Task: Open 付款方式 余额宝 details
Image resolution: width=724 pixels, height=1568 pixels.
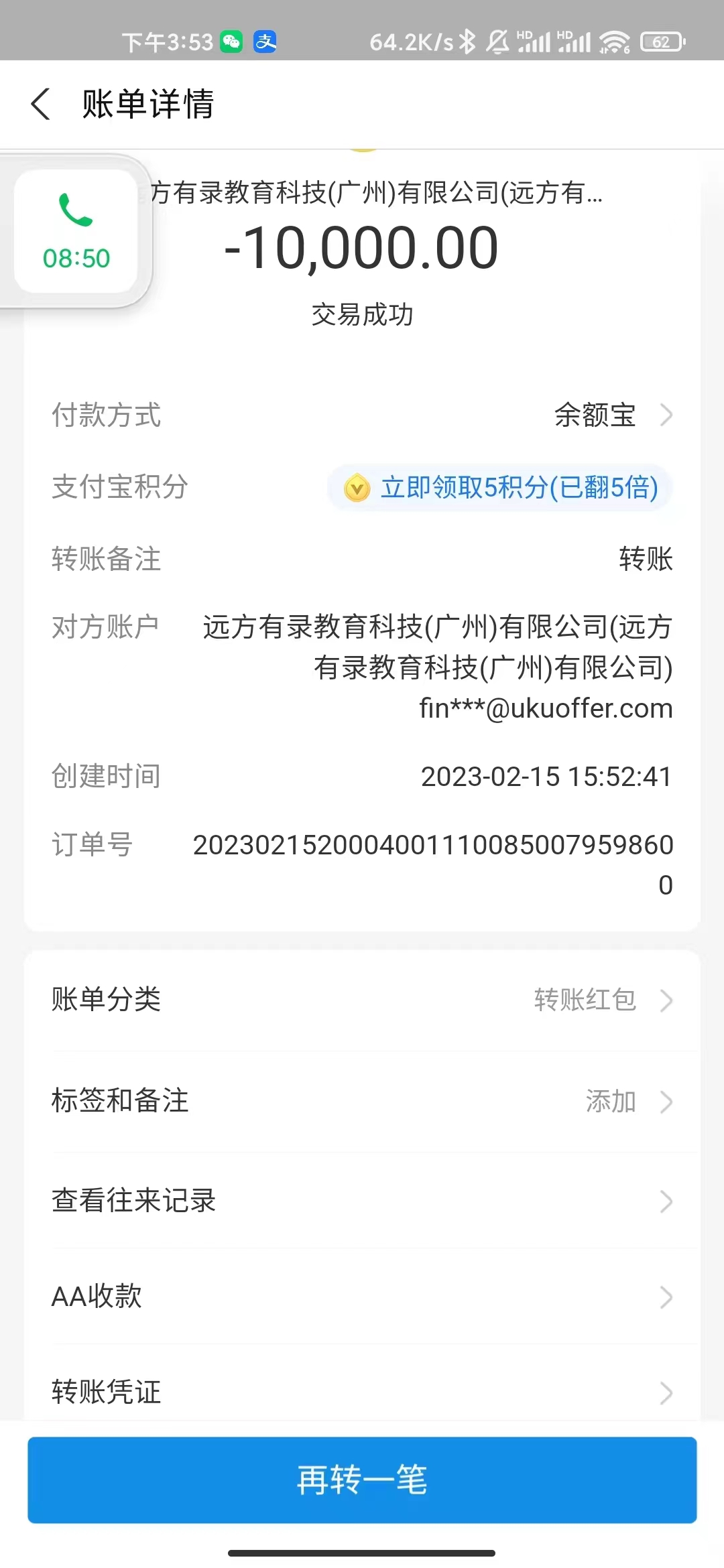Action: 611,415
